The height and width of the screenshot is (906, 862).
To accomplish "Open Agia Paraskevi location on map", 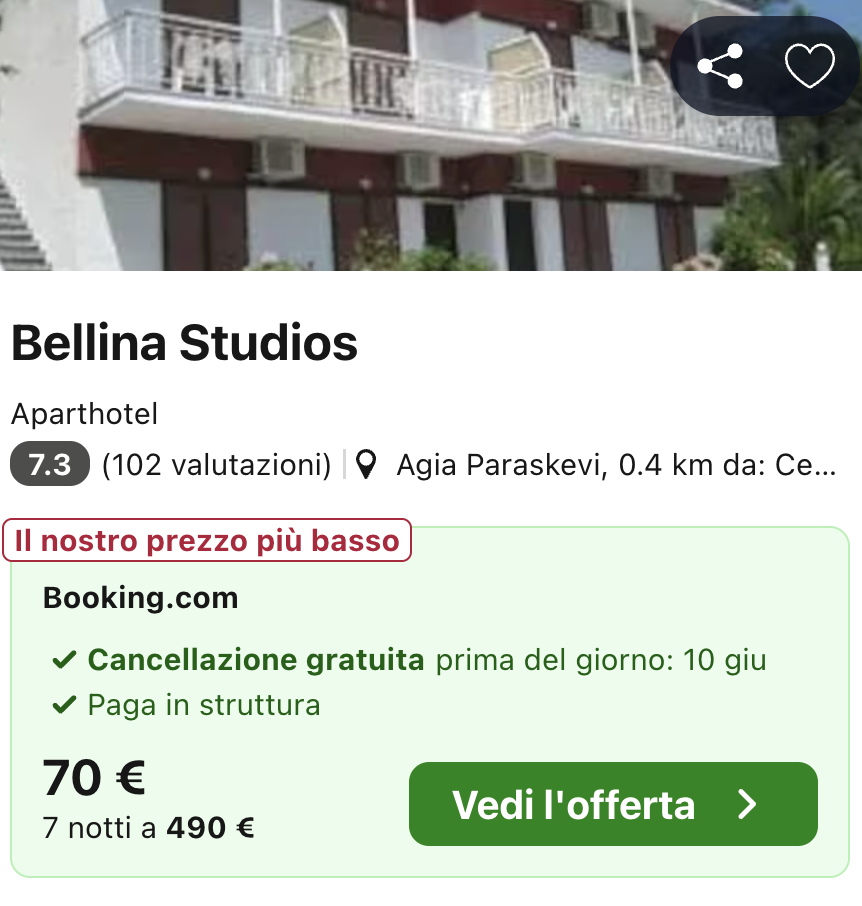I will pos(600,465).
